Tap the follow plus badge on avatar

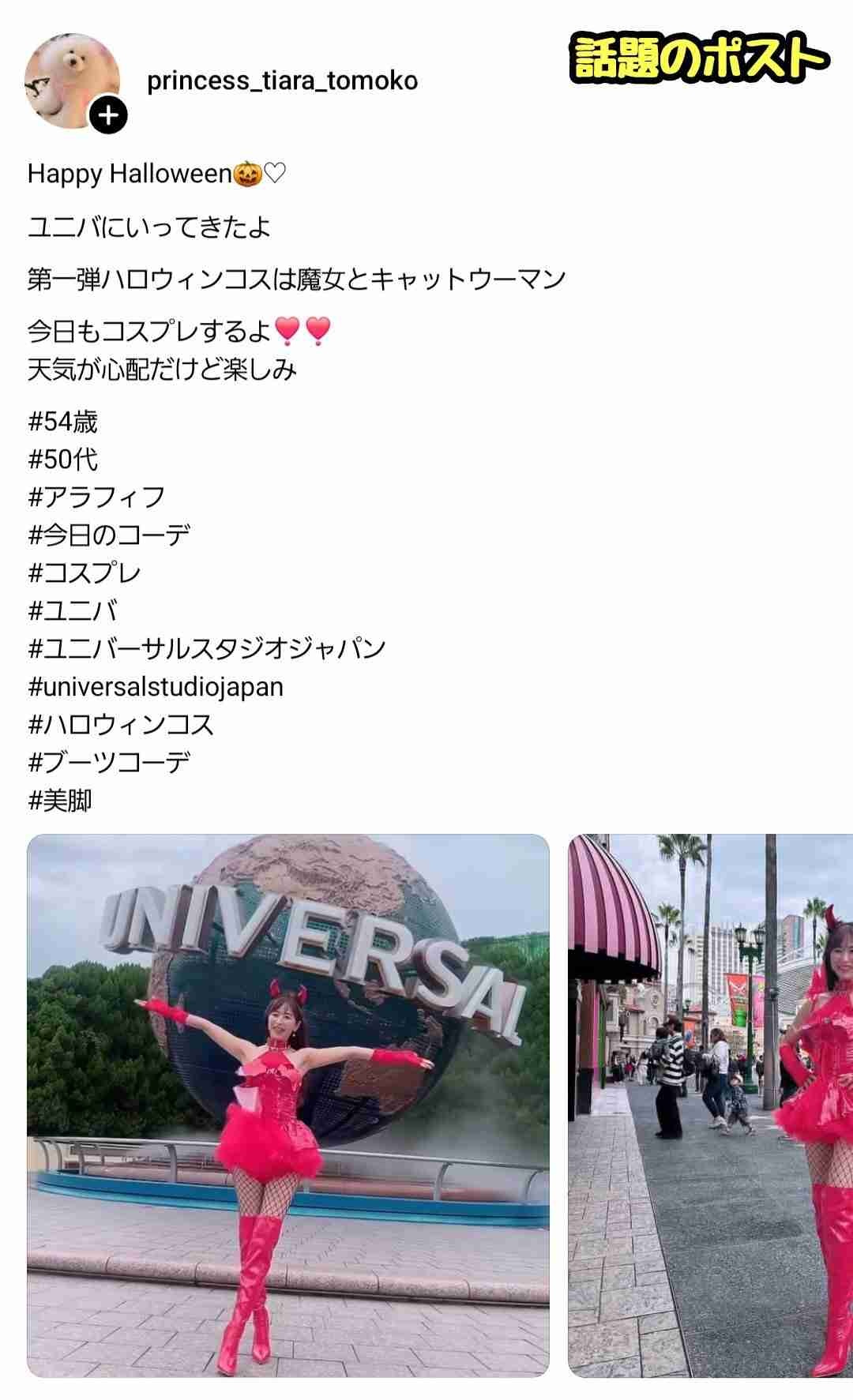[108, 117]
